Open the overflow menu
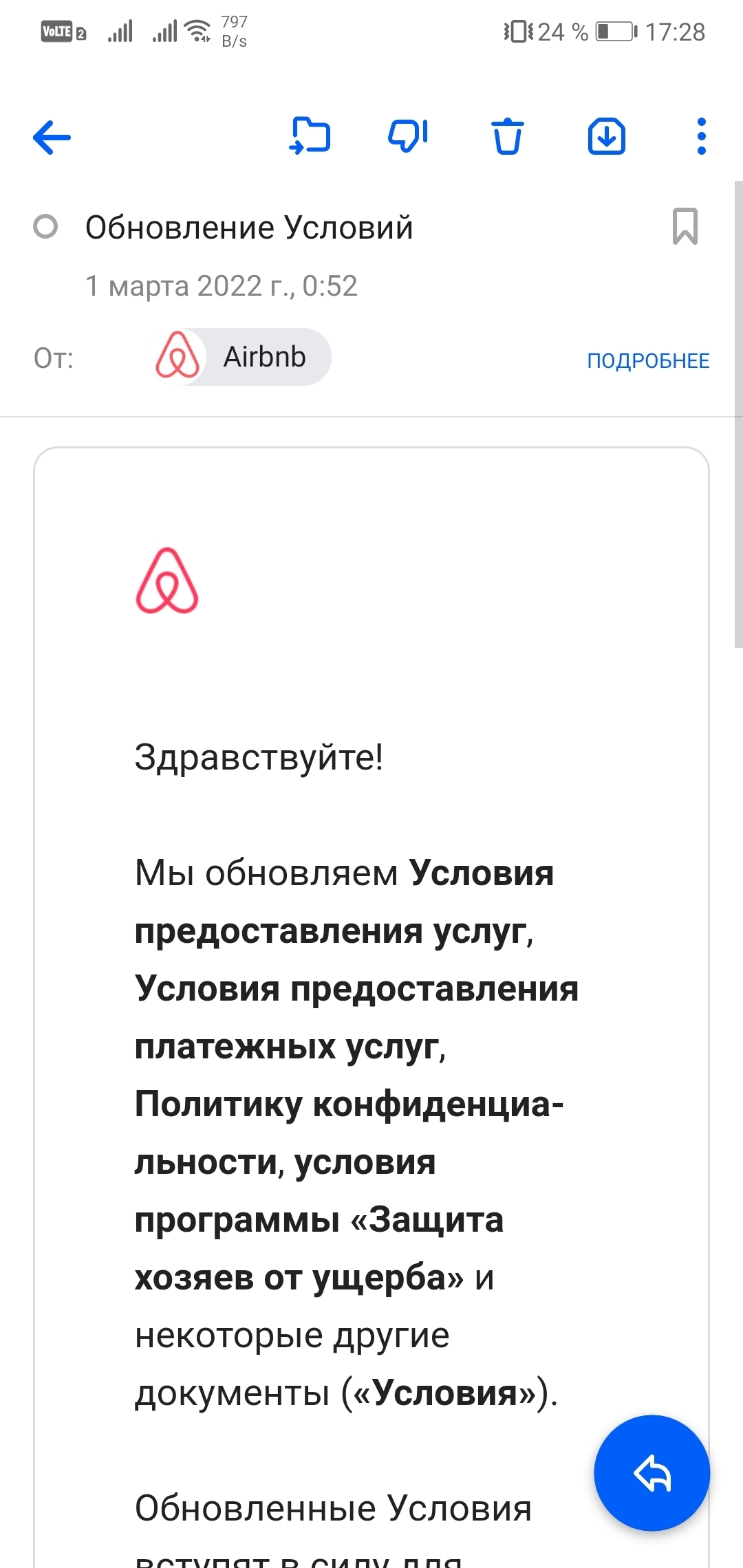Screen dimensions: 743x1568 (x=701, y=136)
